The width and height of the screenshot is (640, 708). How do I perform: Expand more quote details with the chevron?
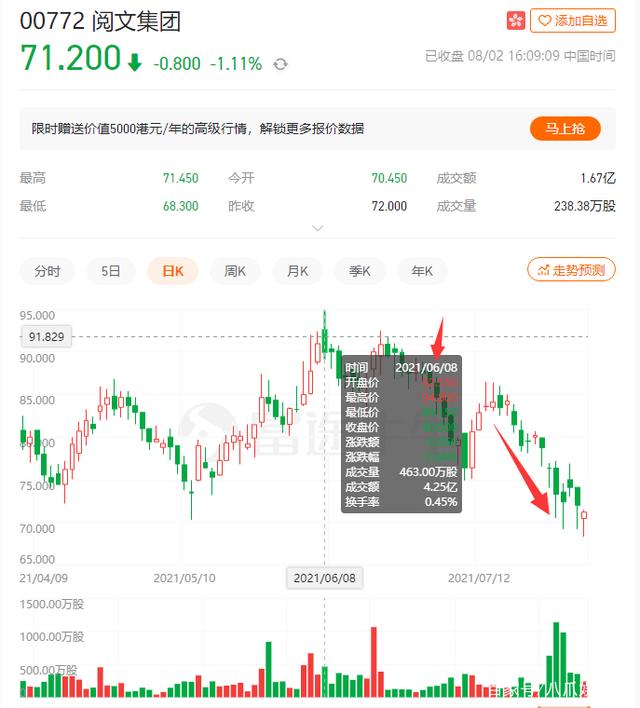tap(318, 228)
